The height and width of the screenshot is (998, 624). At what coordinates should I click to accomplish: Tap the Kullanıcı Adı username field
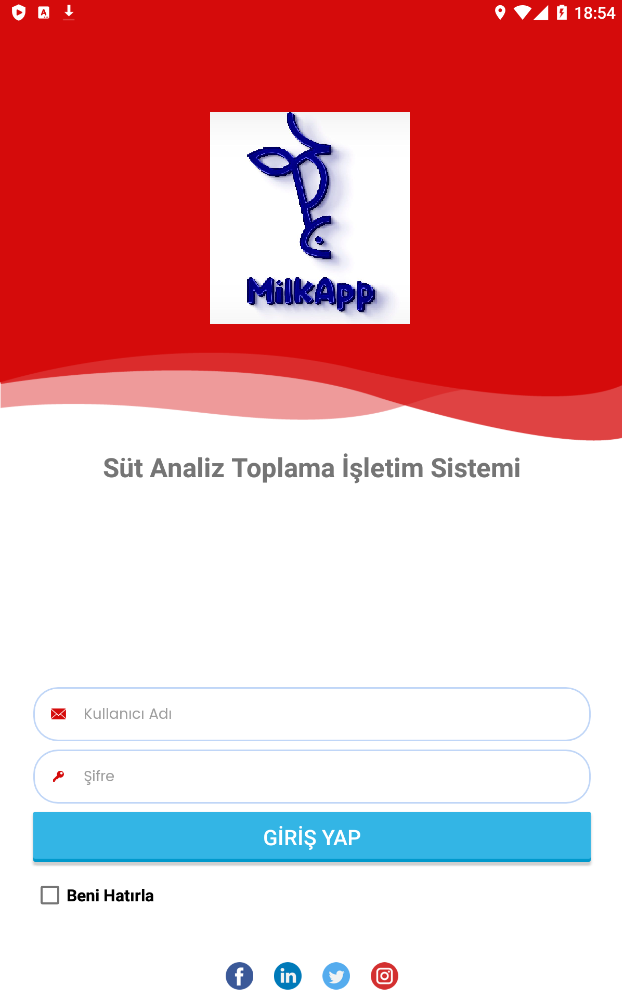pos(312,714)
